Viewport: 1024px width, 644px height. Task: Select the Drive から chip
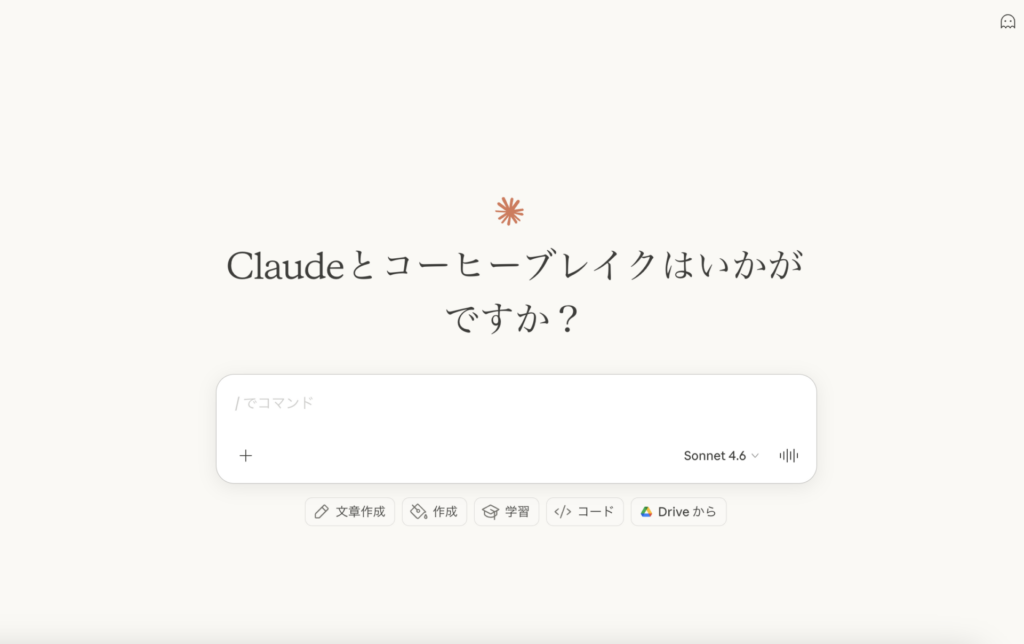678,512
